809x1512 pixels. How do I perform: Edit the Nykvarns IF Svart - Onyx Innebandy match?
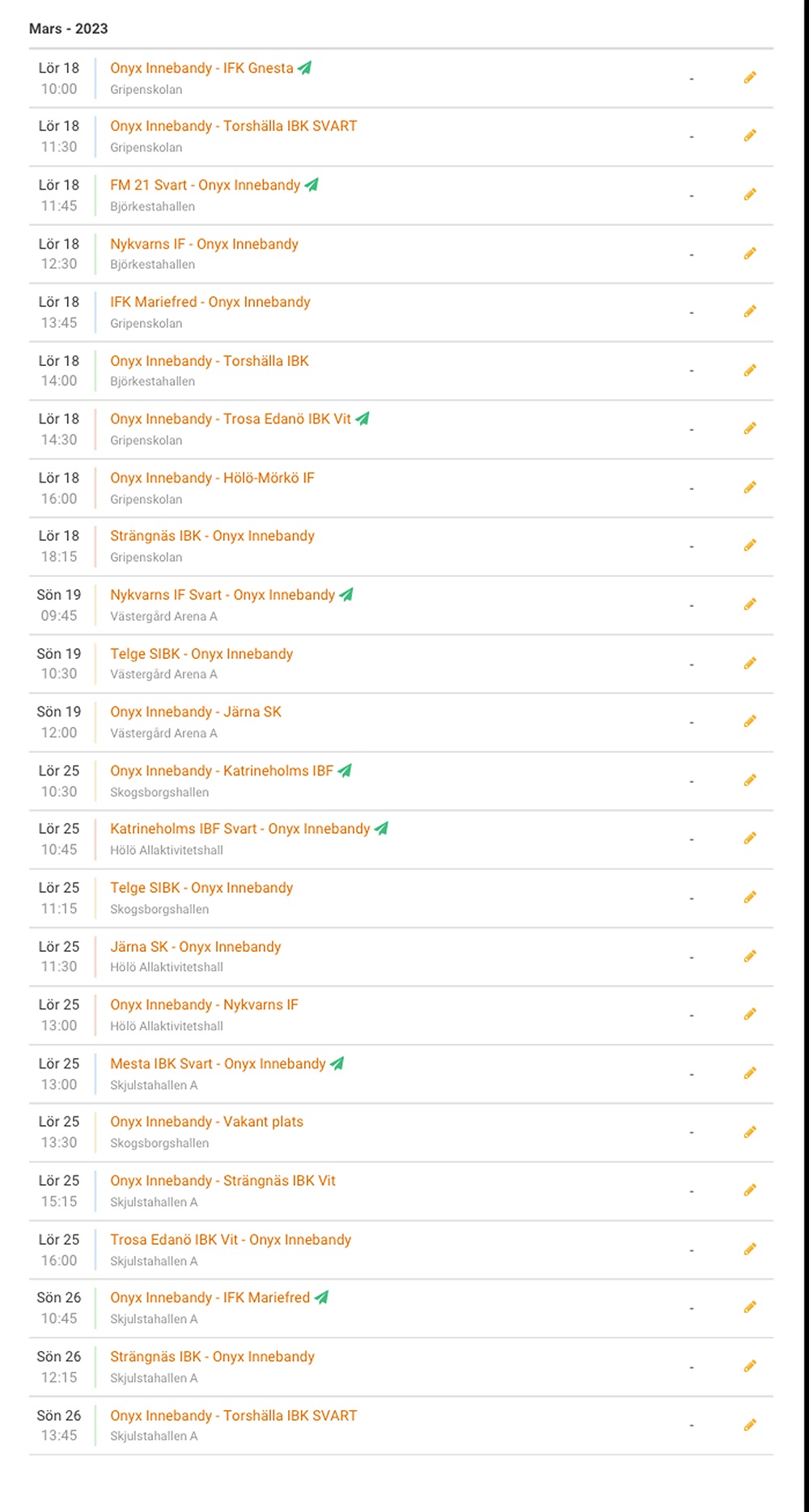(x=750, y=605)
